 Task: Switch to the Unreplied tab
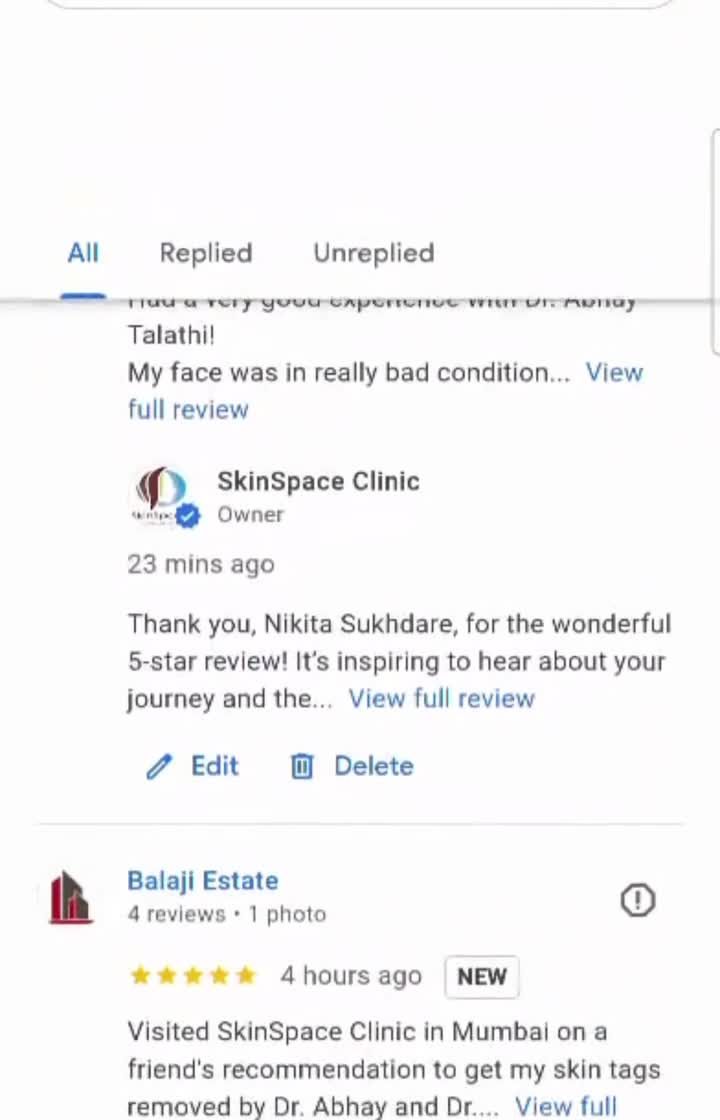click(373, 253)
